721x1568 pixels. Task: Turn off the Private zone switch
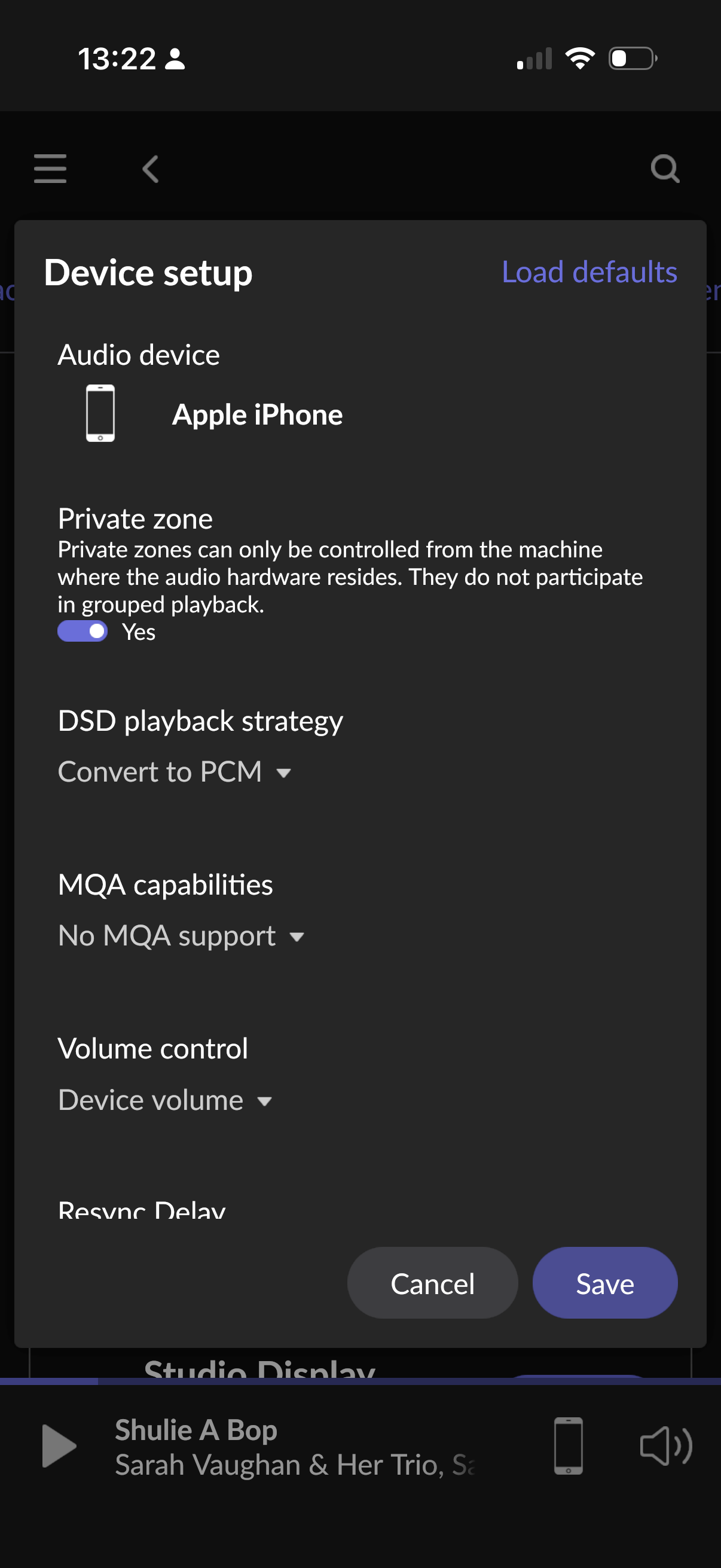(x=83, y=632)
